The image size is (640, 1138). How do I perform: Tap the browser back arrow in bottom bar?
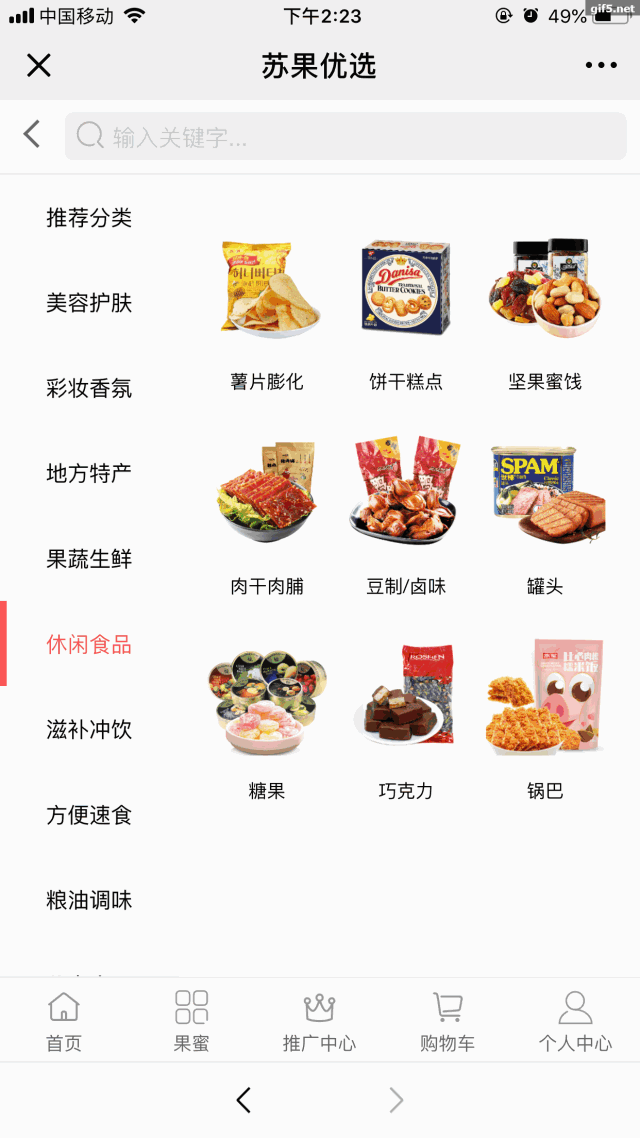244,1100
